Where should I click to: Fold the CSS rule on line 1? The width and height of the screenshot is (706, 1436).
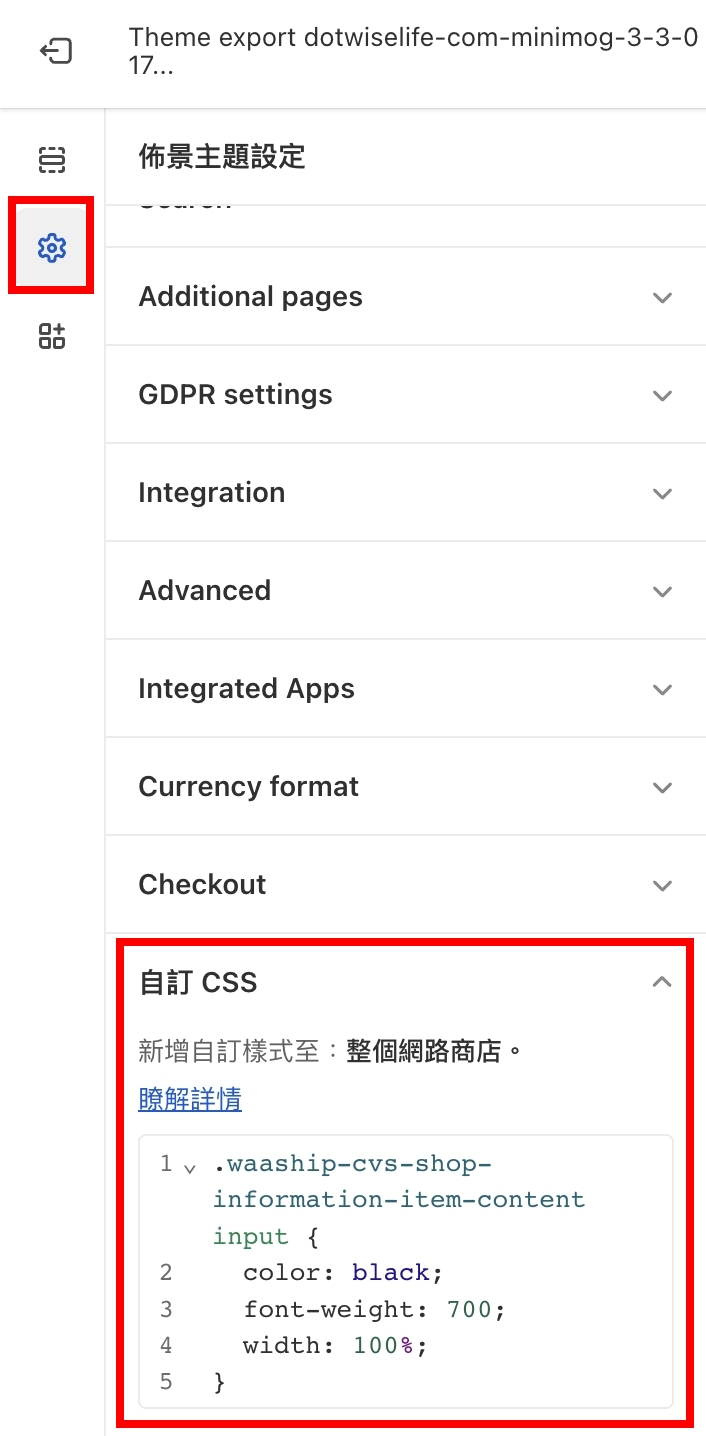click(x=190, y=1167)
